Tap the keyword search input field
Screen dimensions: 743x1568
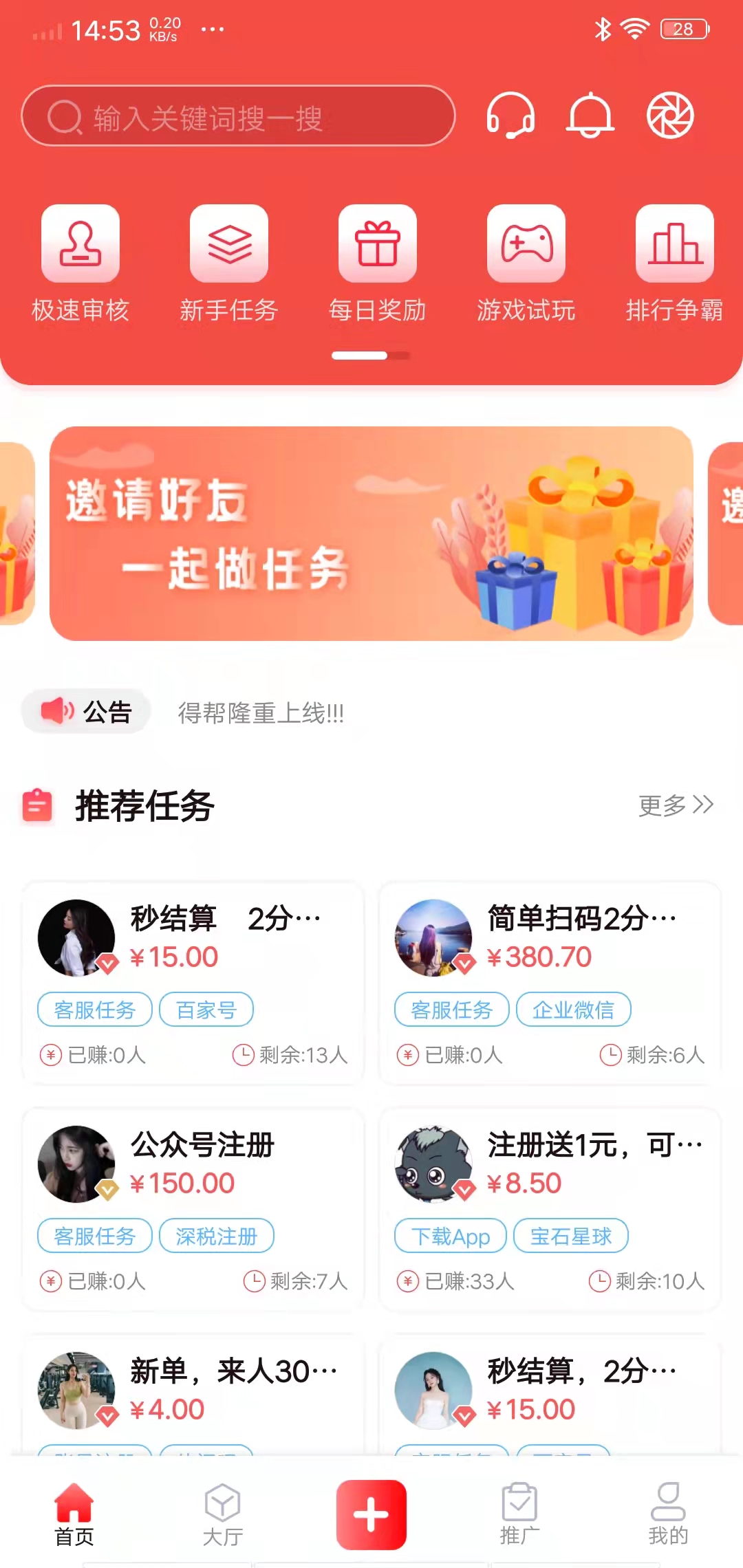(237, 116)
